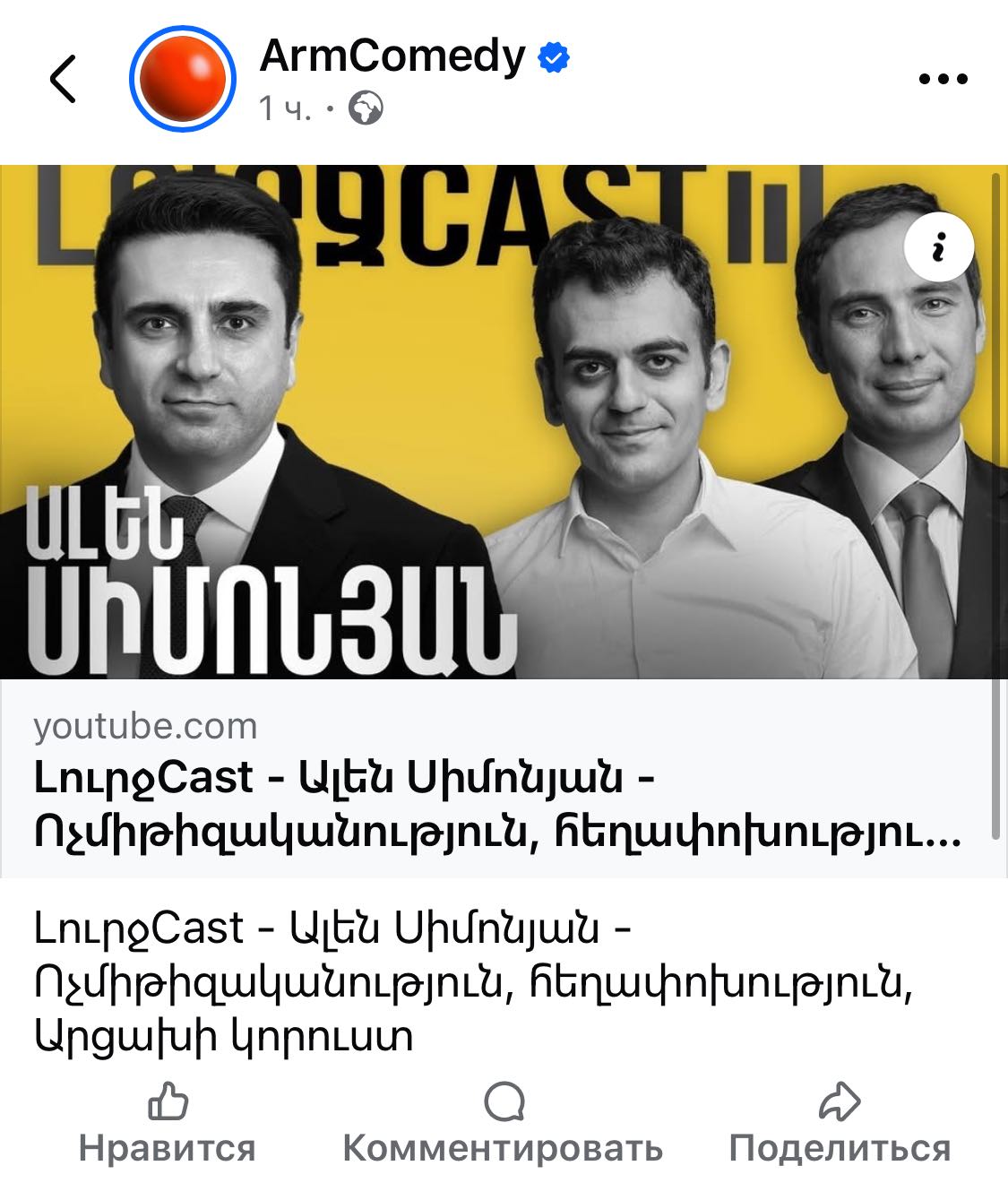Viewport: 1008px width, 1183px height.
Task: Open the post's three-dot menu
Action: [x=943, y=79]
